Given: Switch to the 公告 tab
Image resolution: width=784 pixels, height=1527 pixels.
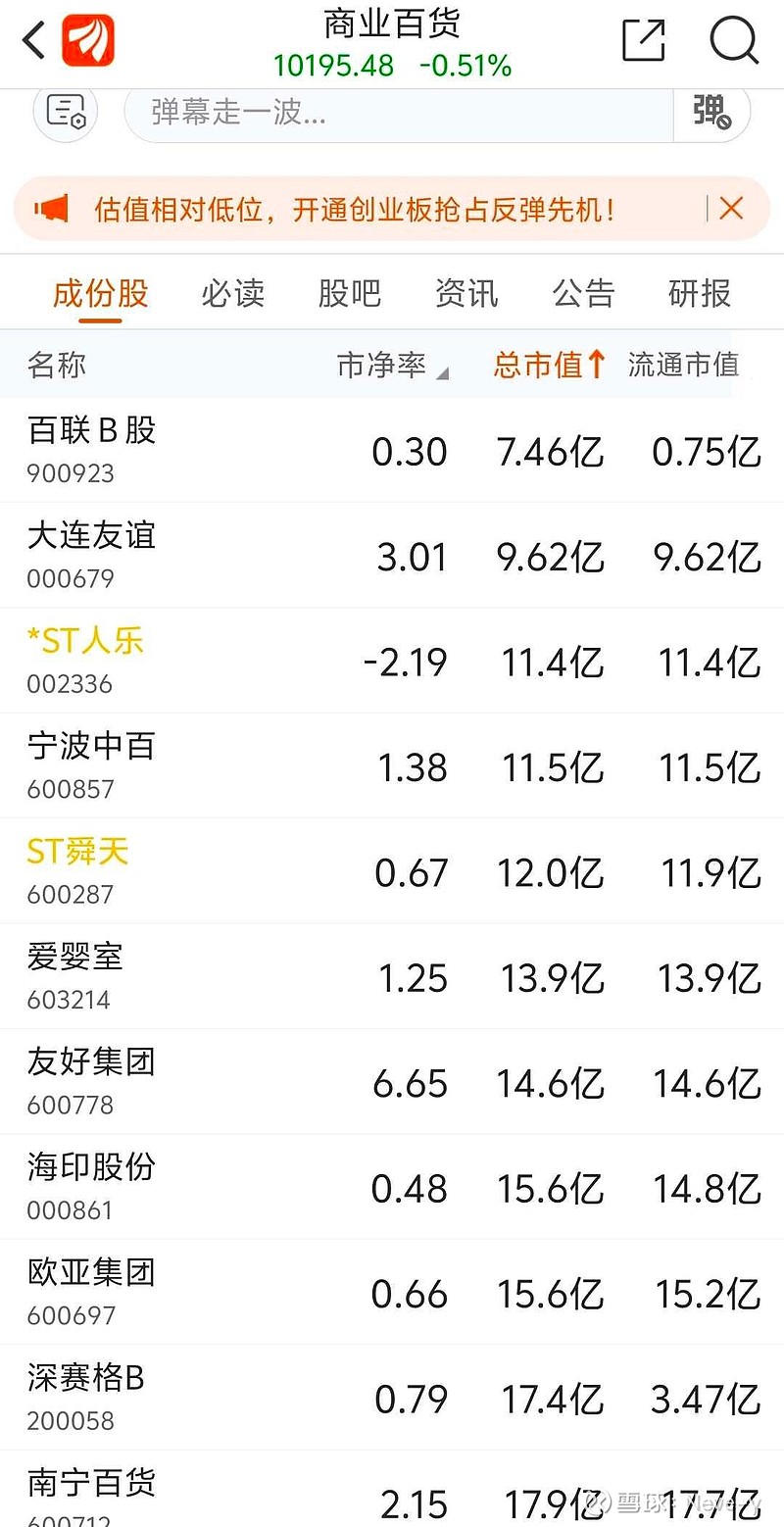Looking at the screenshot, I should pos(583,293).
